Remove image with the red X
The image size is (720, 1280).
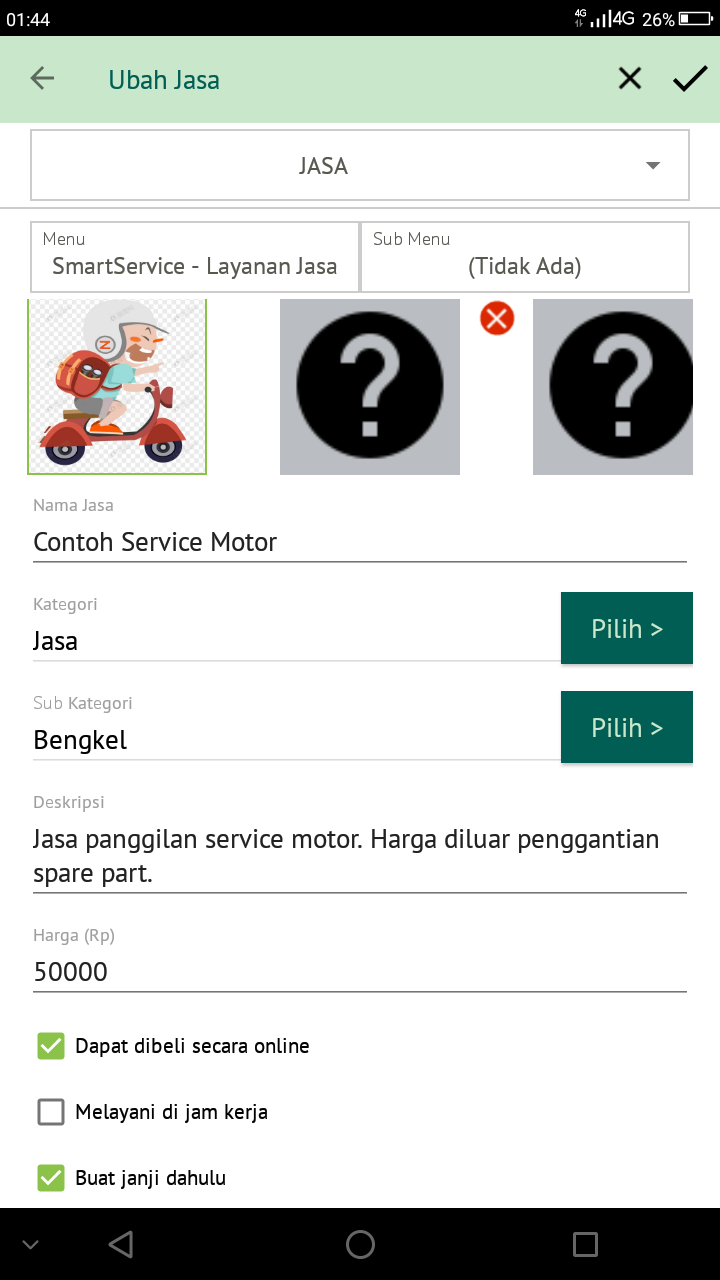pyautogui.click(x=497, y=319)
